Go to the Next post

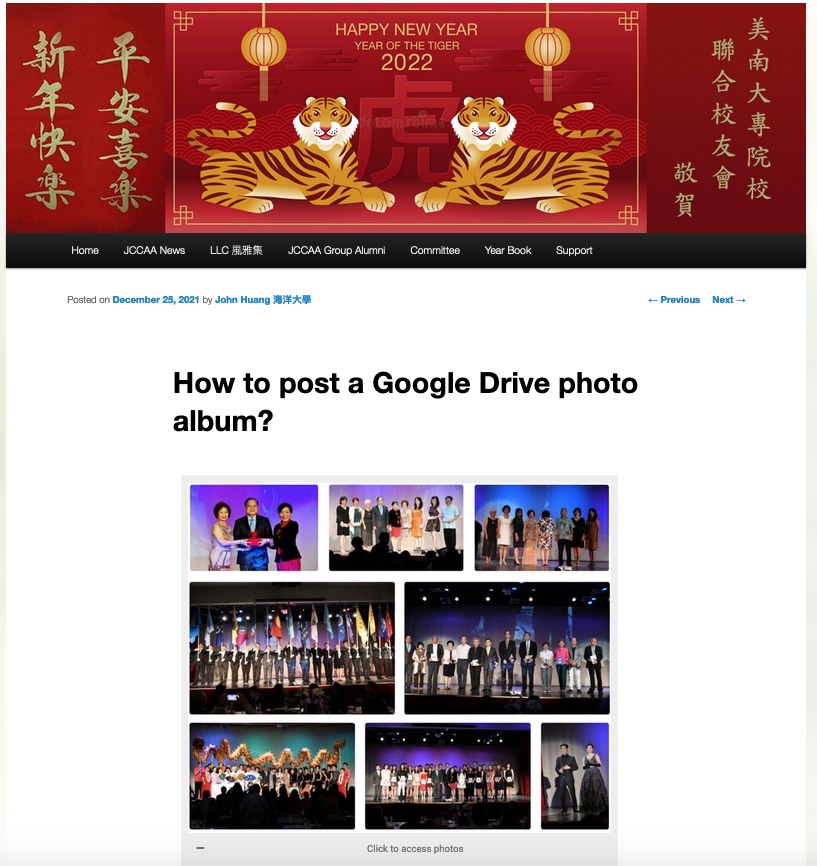coord(729,300)
